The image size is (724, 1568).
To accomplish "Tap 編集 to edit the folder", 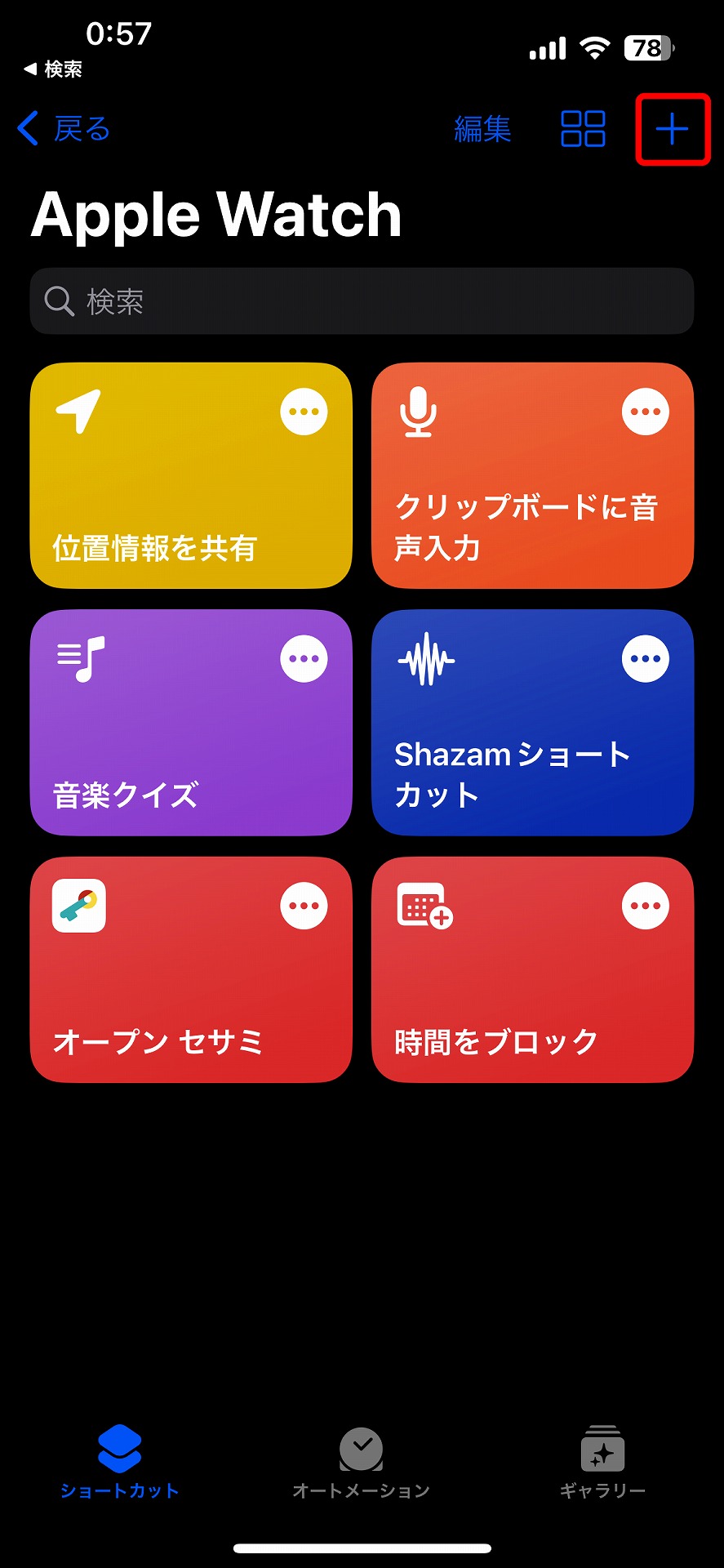I will (482, 131).
